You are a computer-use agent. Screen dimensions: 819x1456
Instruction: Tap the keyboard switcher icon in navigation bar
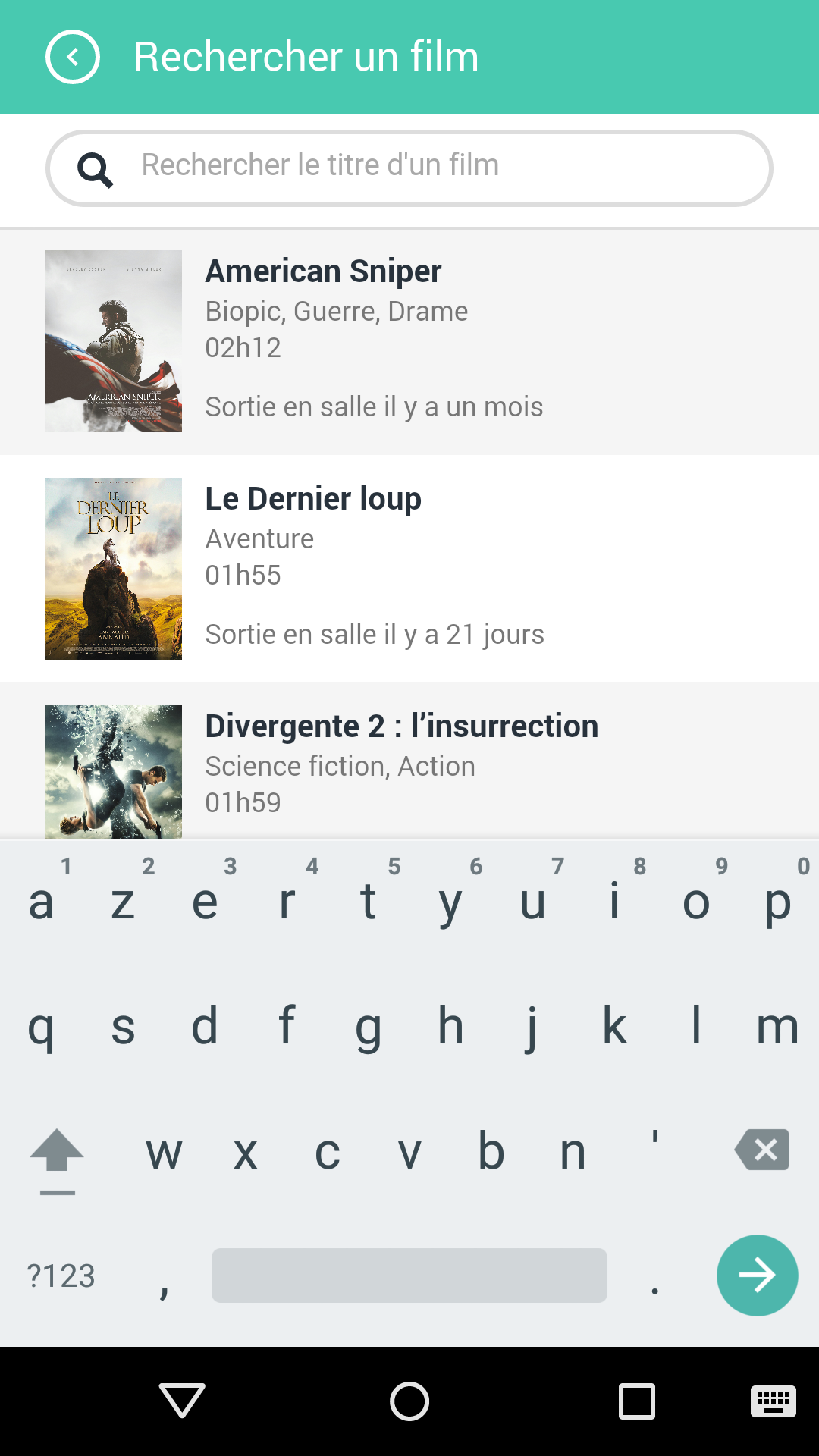[x=773, y=1401]
